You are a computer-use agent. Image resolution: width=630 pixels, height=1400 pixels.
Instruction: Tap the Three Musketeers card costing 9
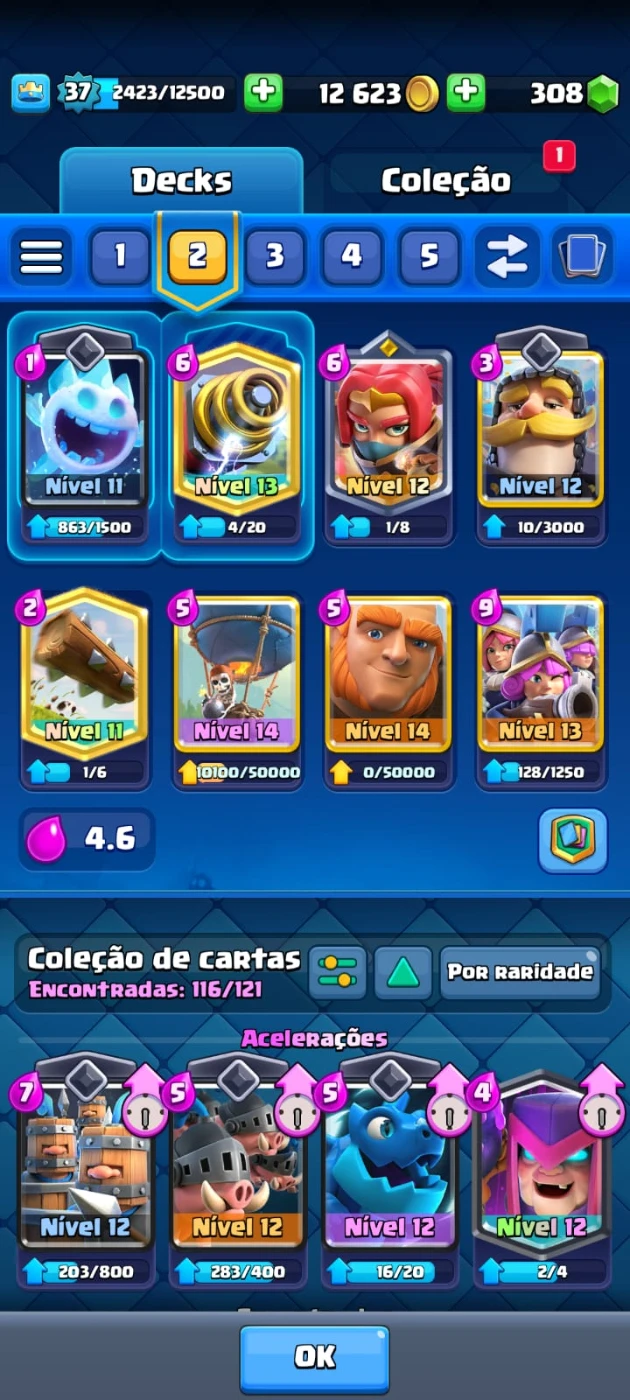[541, 680]
